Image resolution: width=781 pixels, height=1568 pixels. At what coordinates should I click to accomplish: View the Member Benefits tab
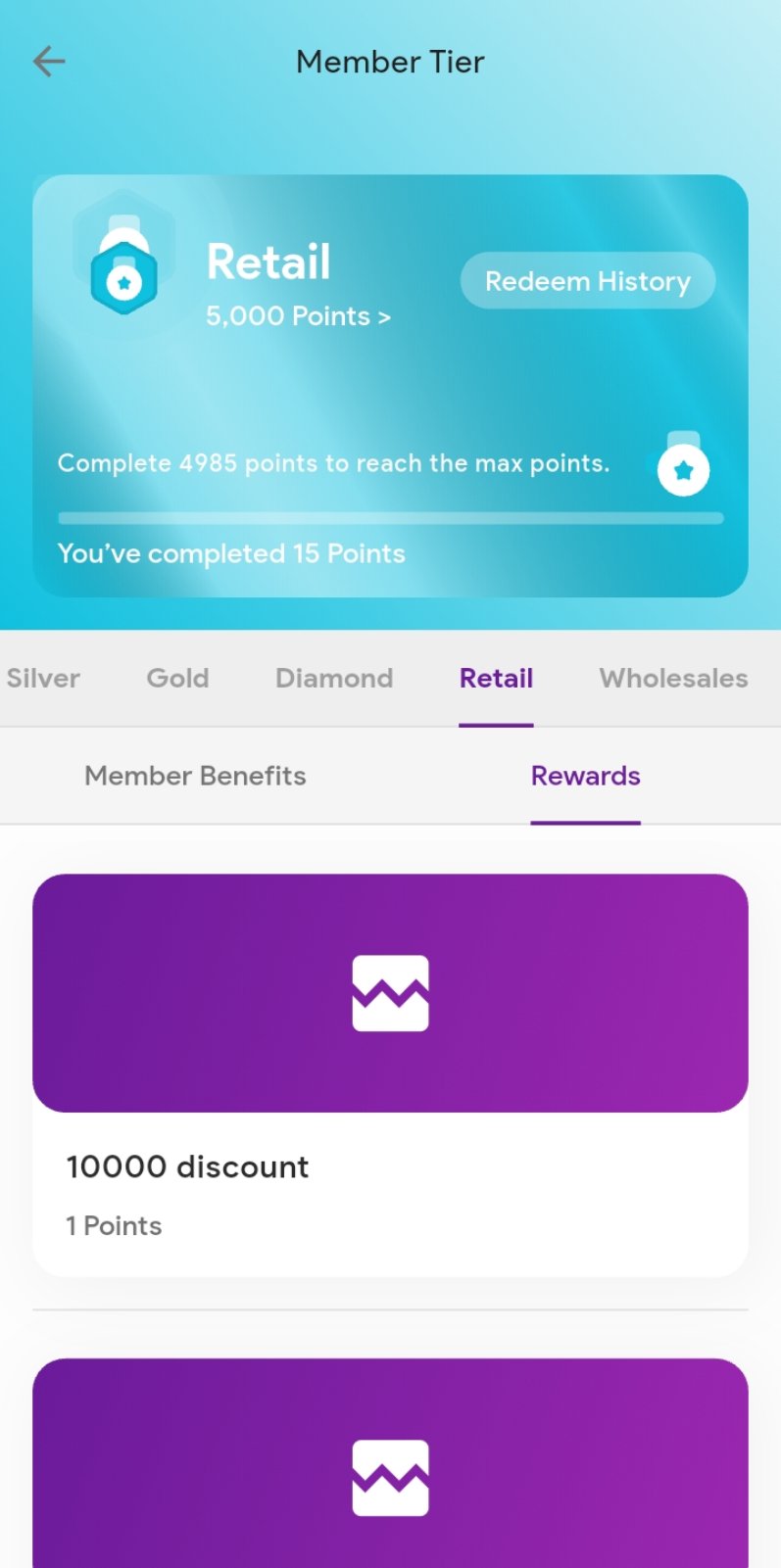pos(195,776)
